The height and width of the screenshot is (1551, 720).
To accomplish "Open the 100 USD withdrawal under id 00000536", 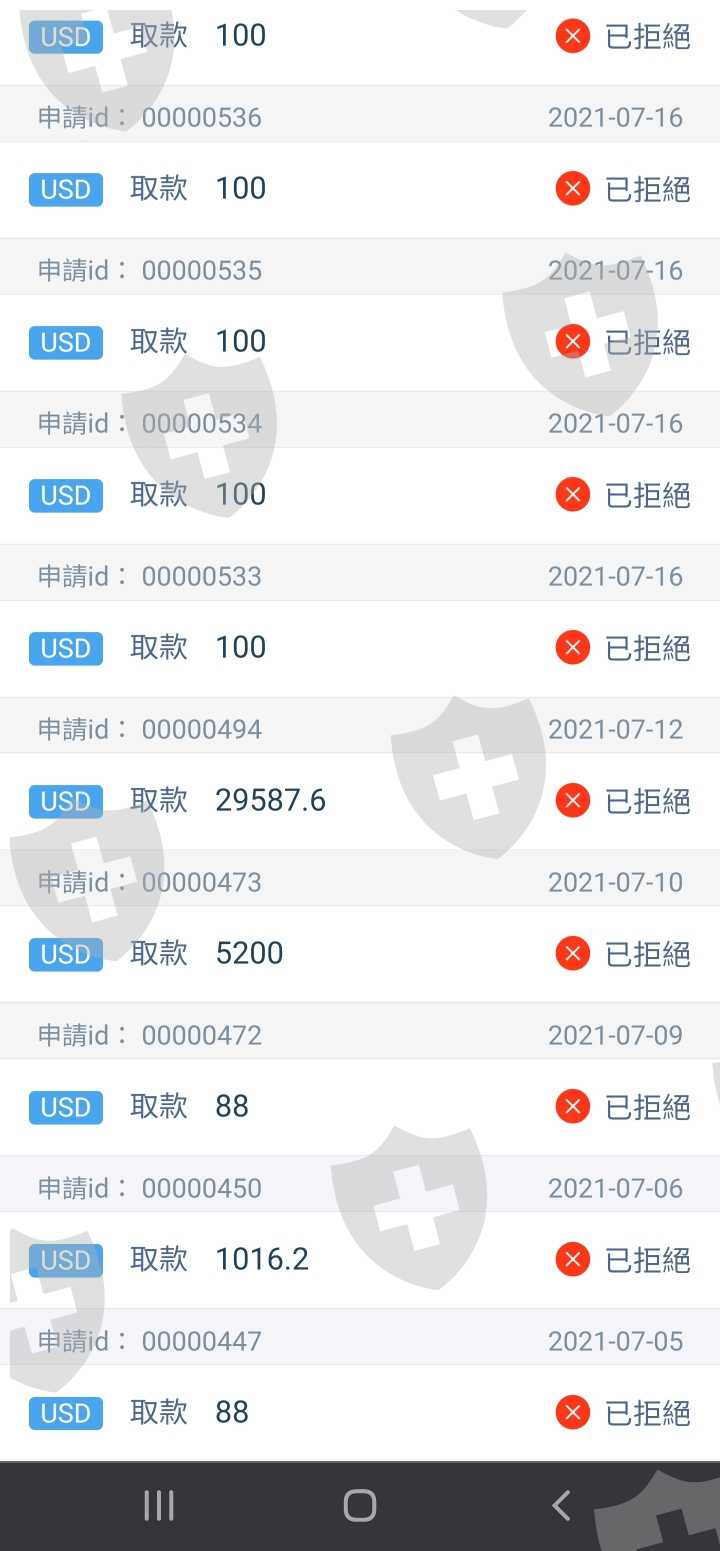I will [360, 189].
